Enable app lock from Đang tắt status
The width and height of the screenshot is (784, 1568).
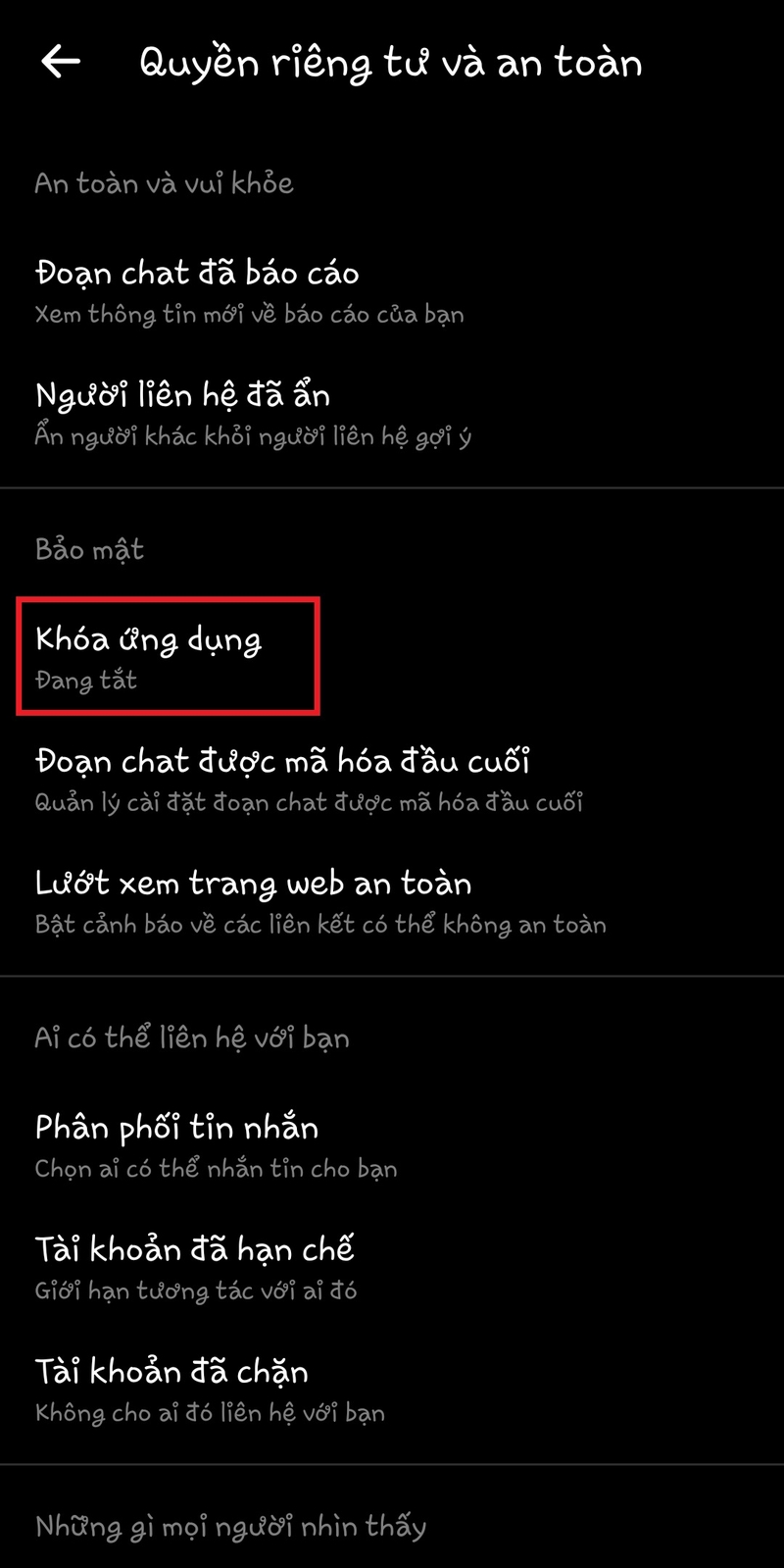click(87, 680)
